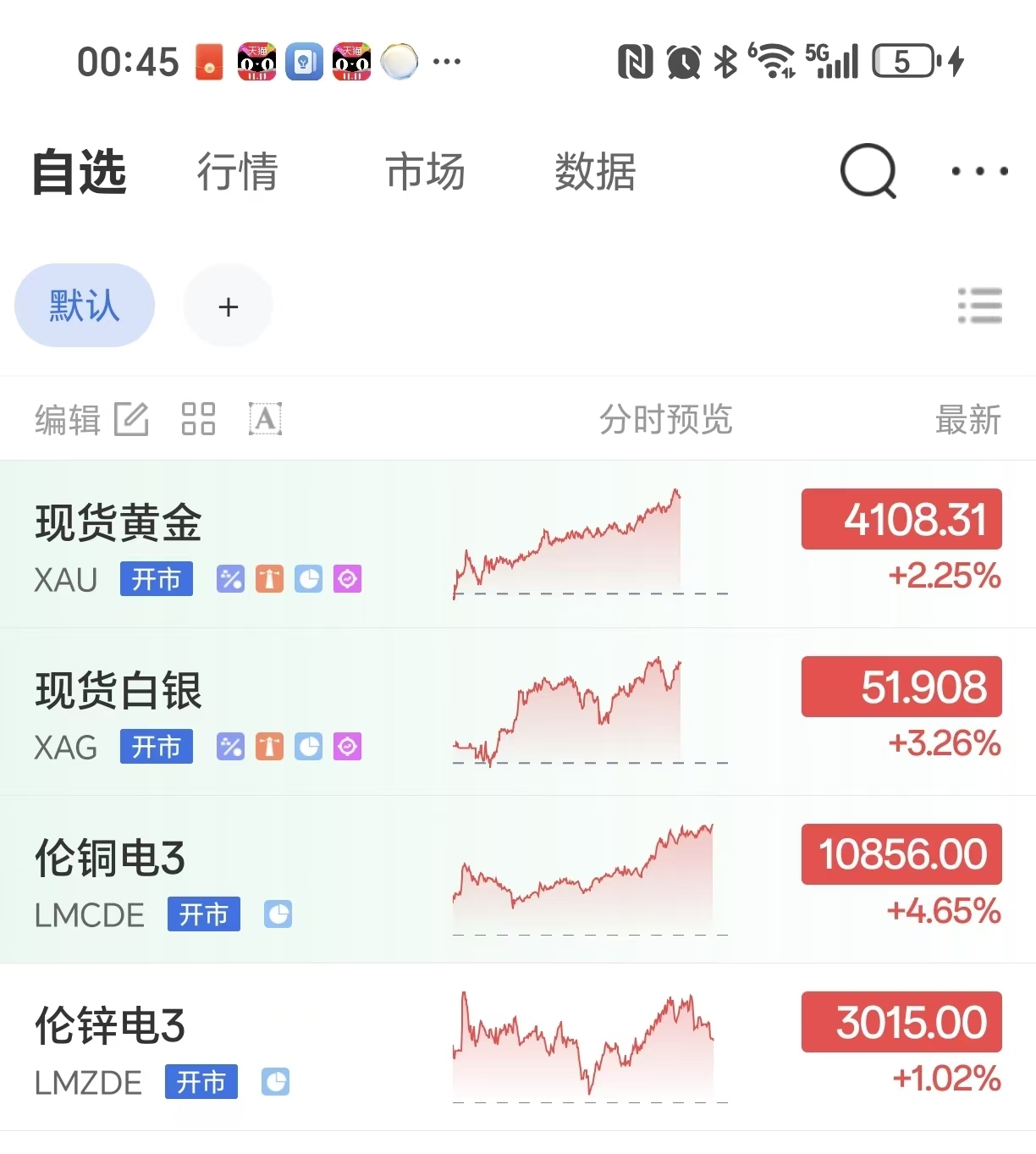Switch to the 市场 tab

click(425, 172)
